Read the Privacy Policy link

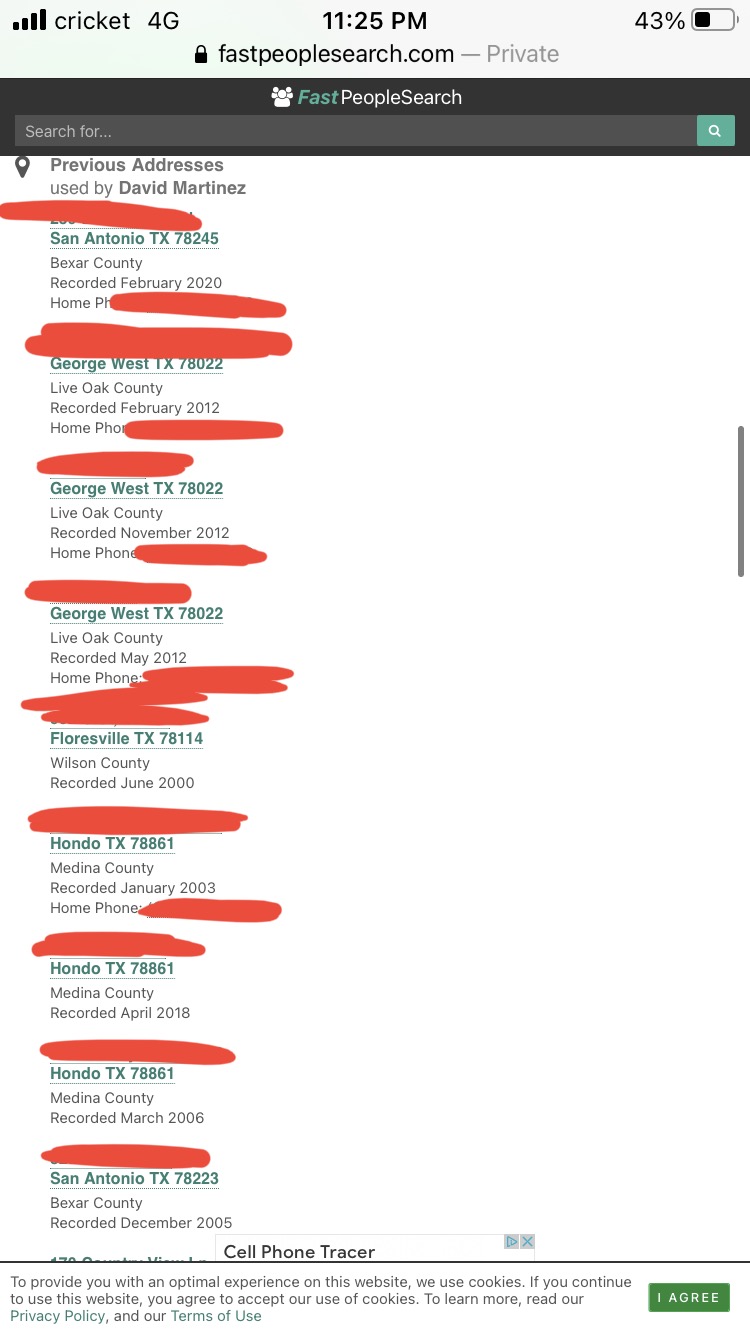click(58, 1316)
